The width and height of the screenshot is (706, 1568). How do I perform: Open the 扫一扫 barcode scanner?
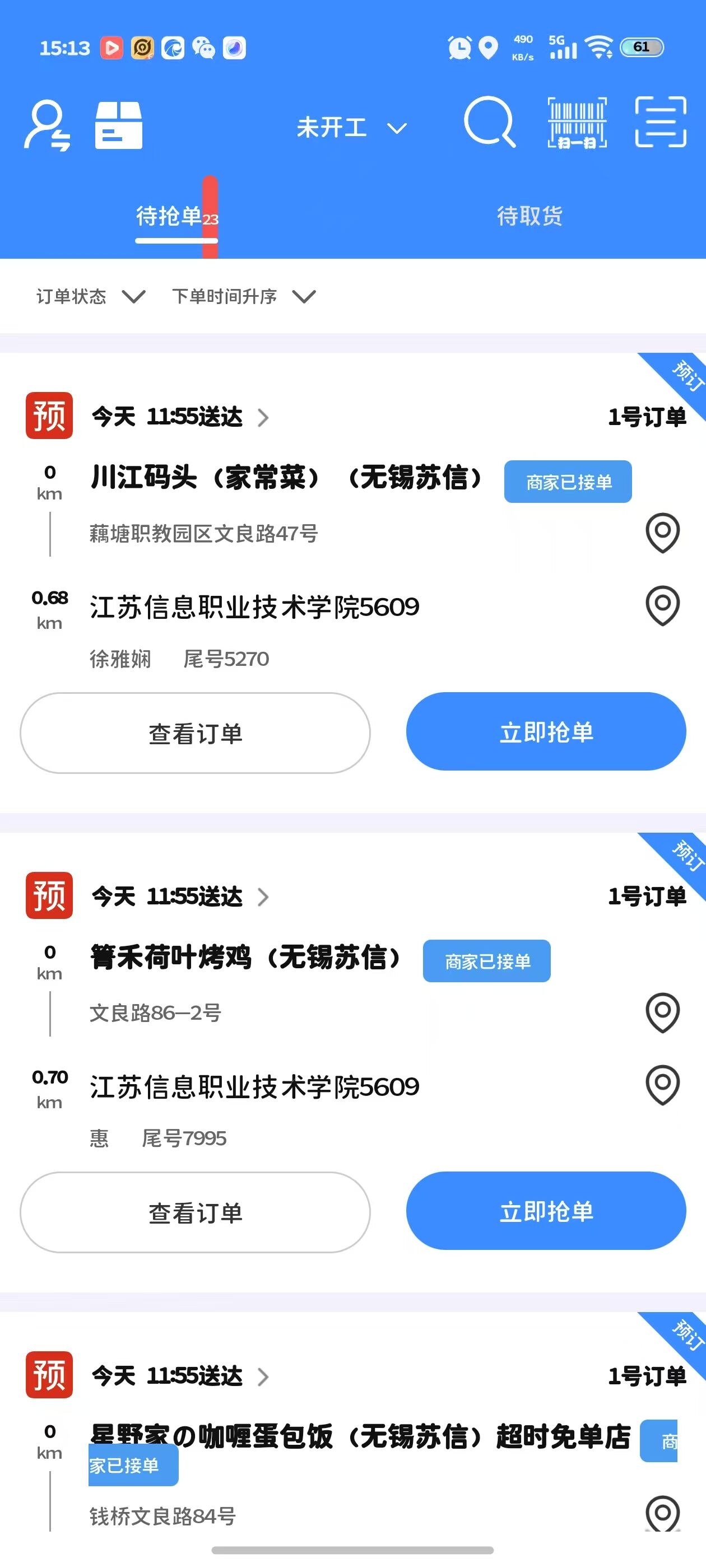pyautogui.click(x=577, y=122)
